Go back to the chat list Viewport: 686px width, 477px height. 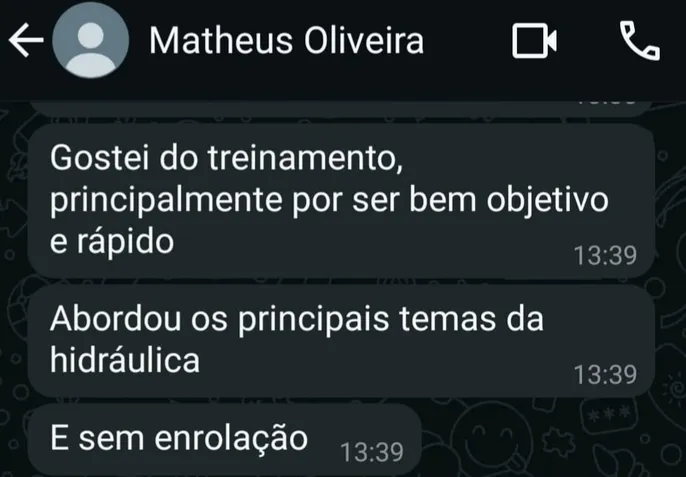tap(26, 41)
